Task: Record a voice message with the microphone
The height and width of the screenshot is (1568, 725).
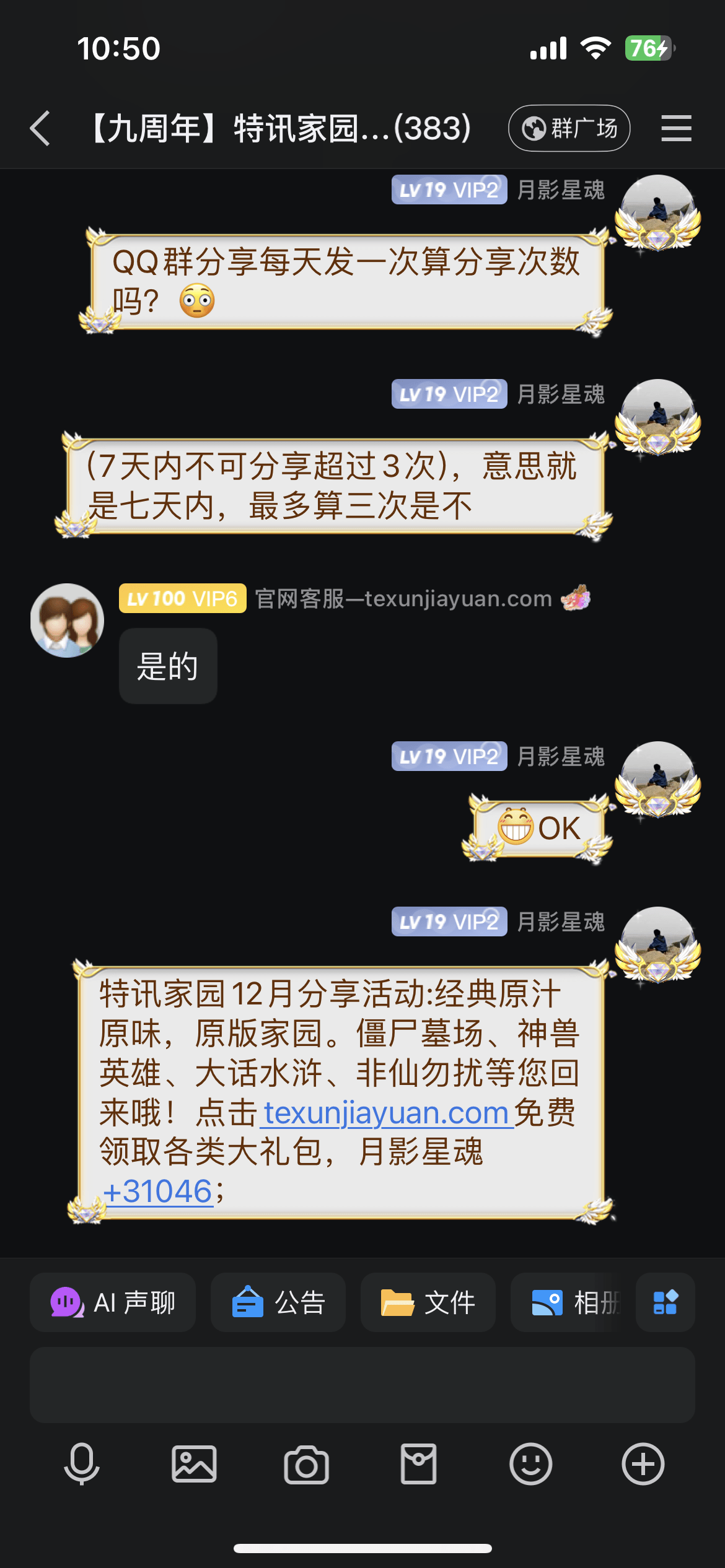Action: click(x=82, y=1464)
